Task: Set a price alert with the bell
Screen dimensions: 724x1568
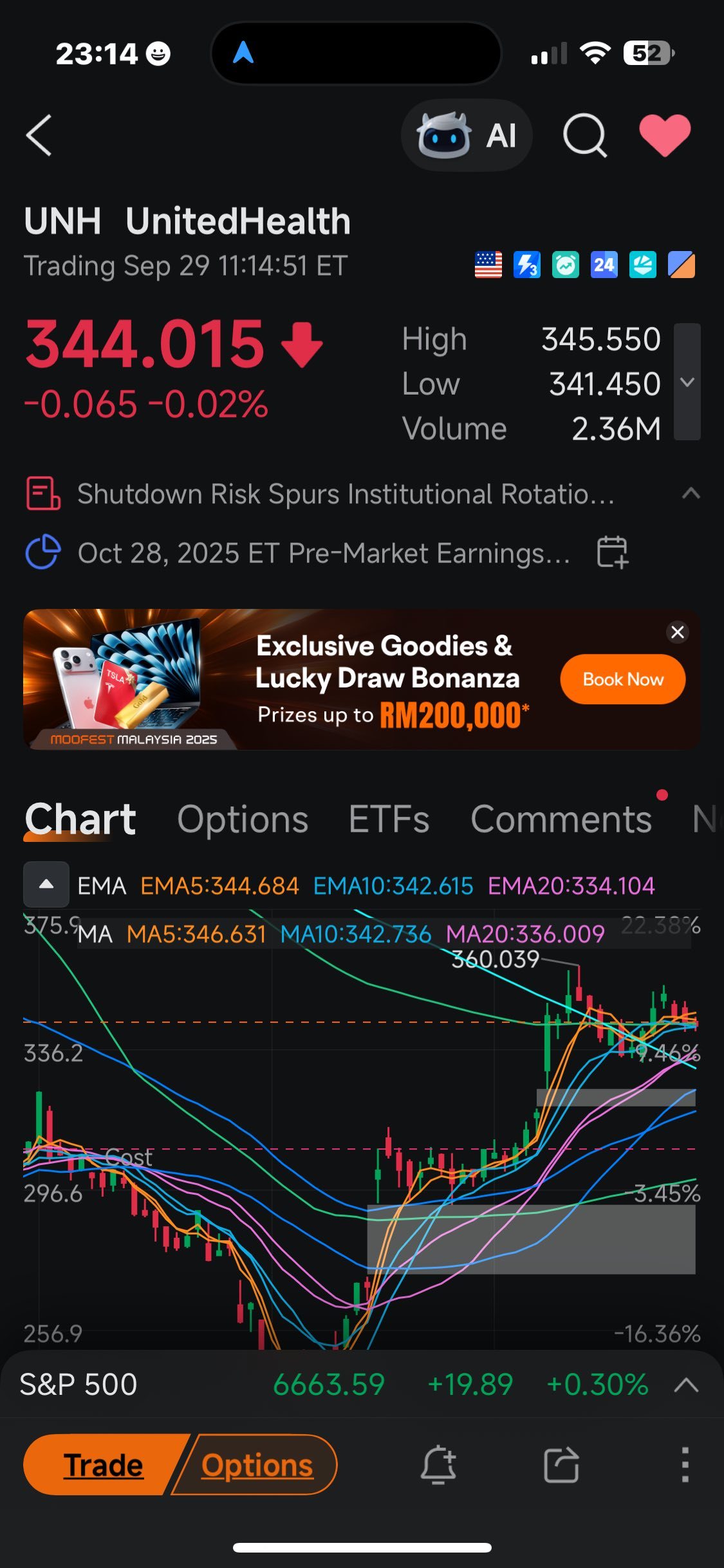Action: click(x=438, y=1465)
